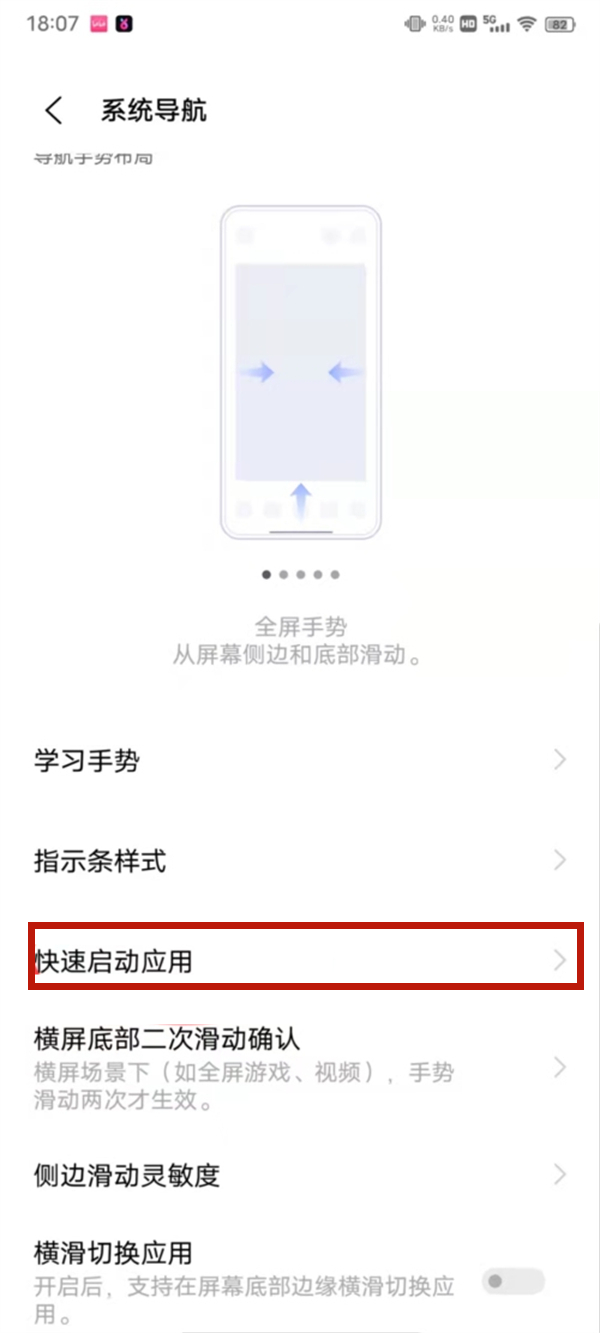Open 快速启动应用 settings
This screenshot has width=600, height=1333.
point(300,962)
